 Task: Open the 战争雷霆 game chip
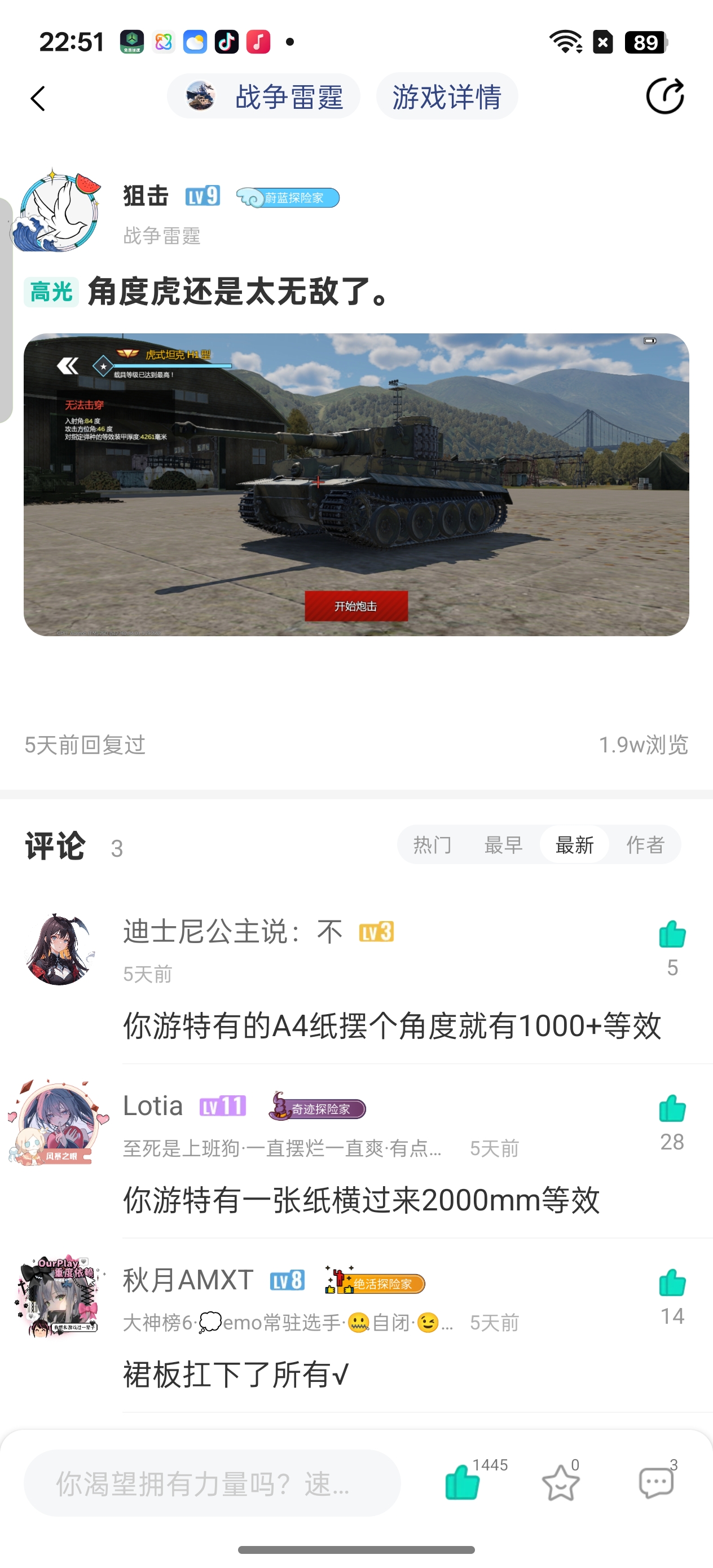[263, 97]
